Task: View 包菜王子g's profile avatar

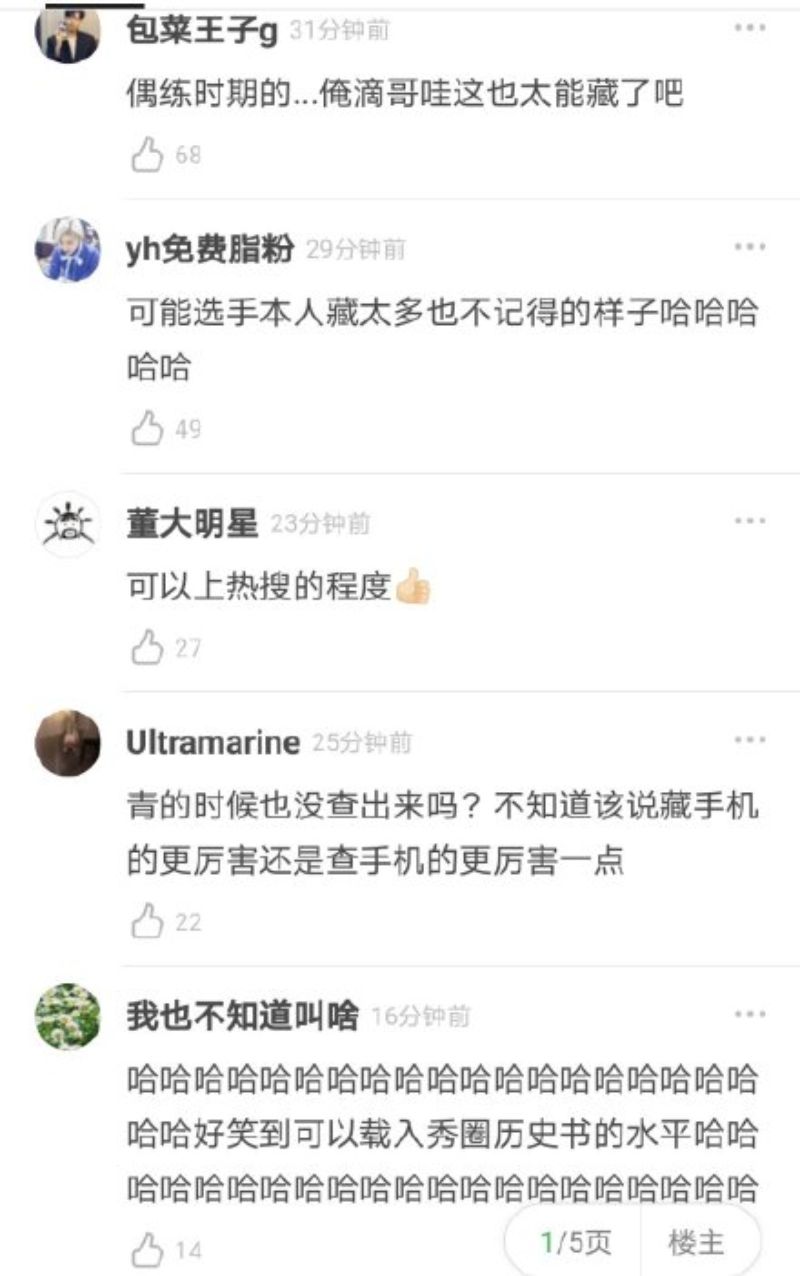Action: point(67,33)
